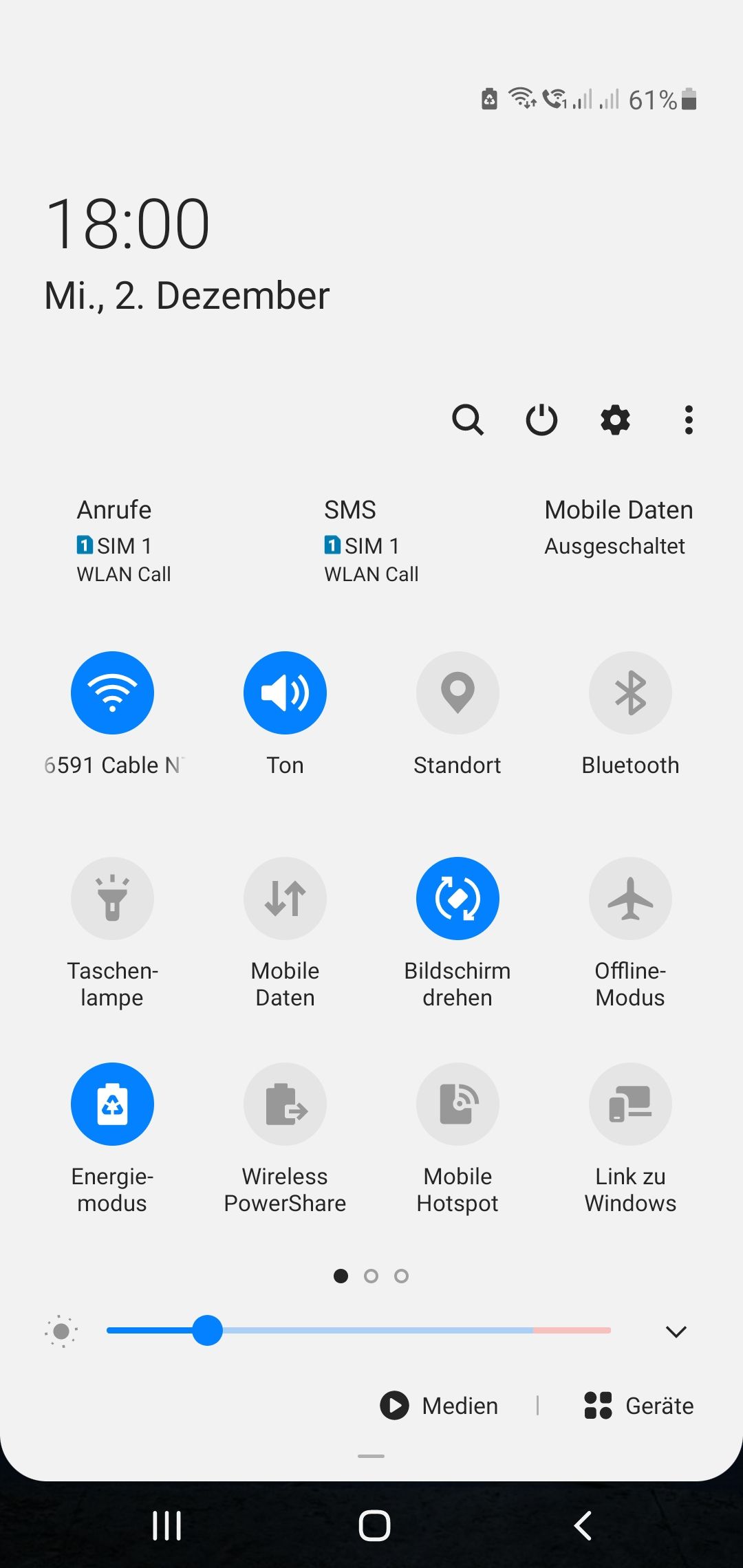Screen dimensions: 743x1568
Task: Mute the Ton sound toggle
Action: coord(285,693)
